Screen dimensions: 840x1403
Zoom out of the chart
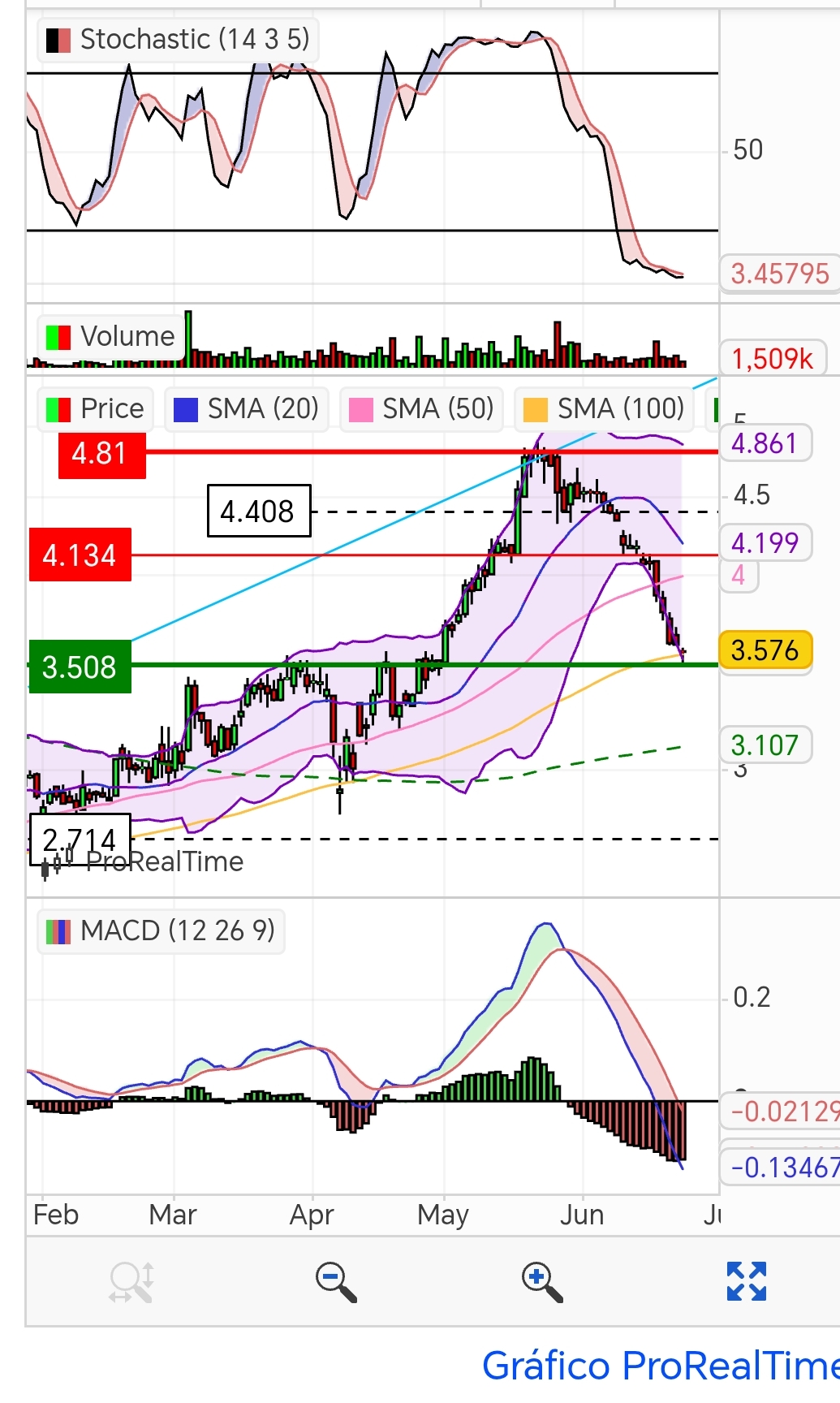pyautogui.click(x=336, y=1282)
